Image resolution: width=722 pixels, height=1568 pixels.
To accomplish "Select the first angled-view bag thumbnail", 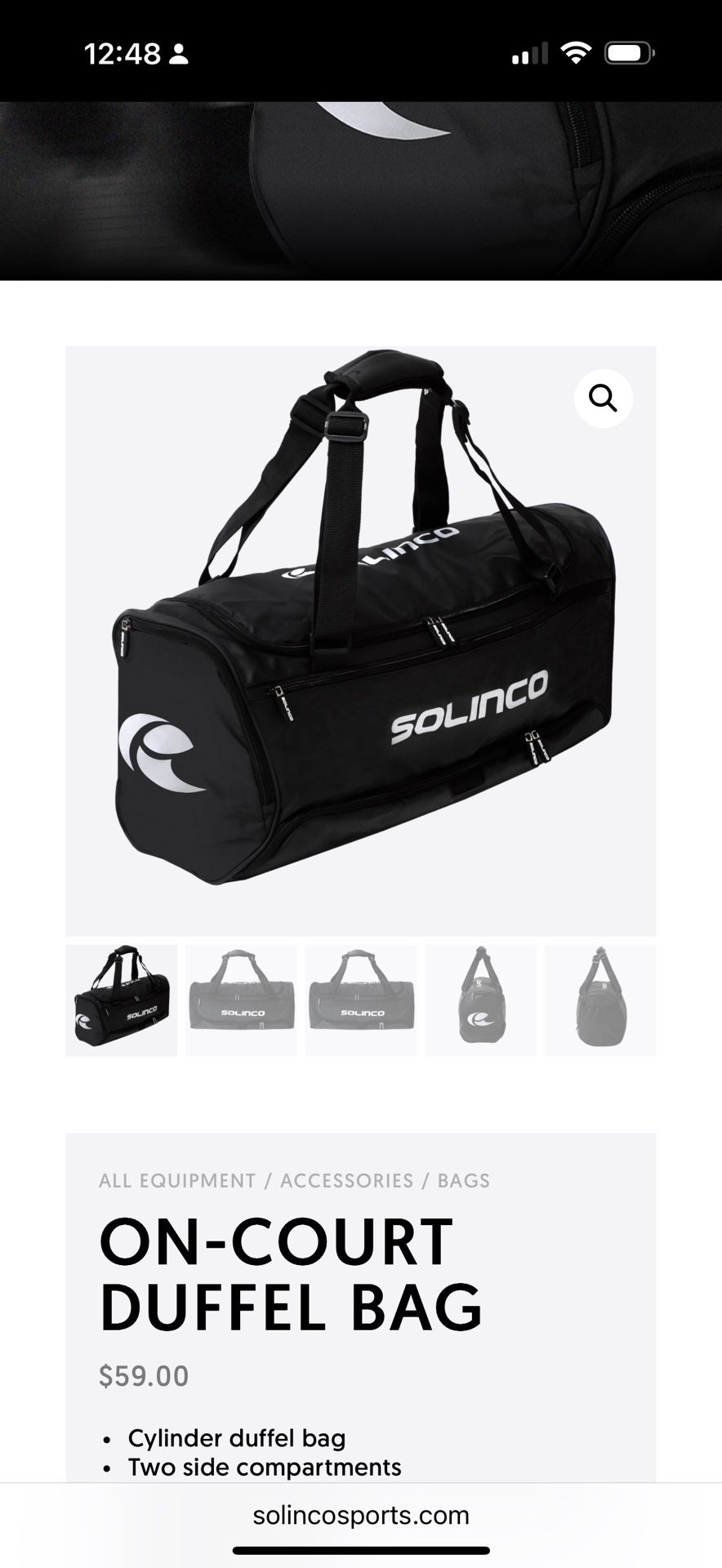I will pyautogui.click(x=121, y=1000).
